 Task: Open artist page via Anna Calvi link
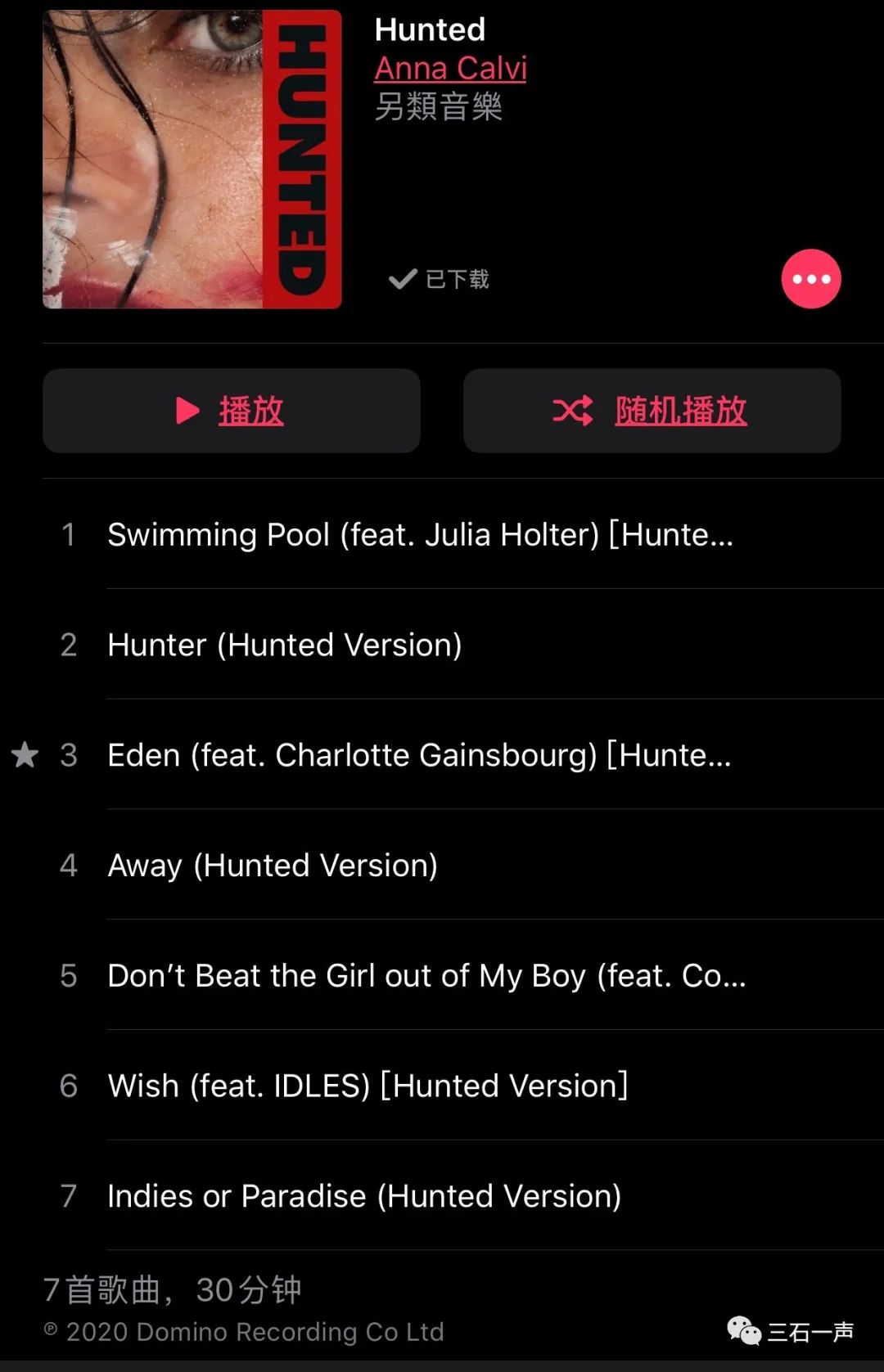point(449,68)
